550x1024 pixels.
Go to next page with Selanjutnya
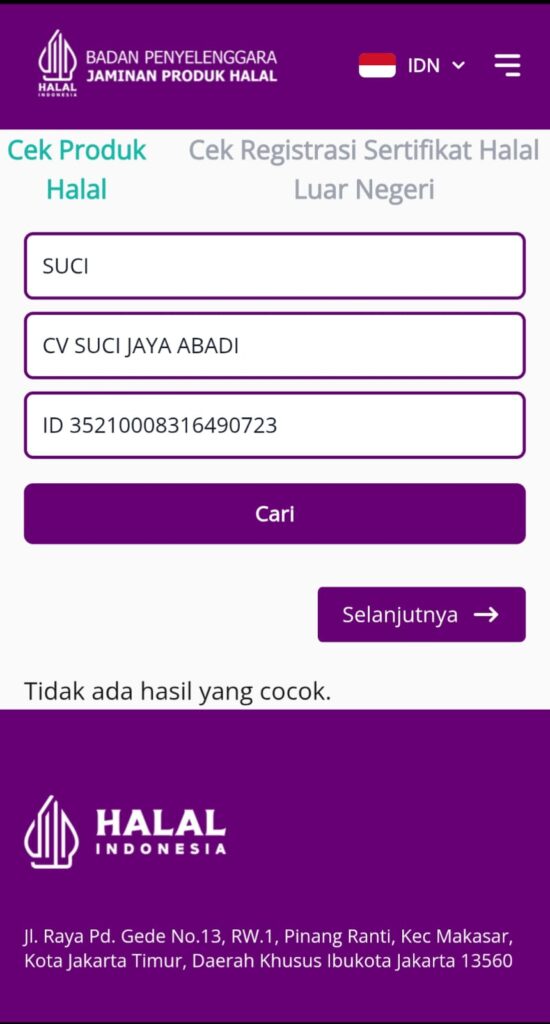pos(421,615)
